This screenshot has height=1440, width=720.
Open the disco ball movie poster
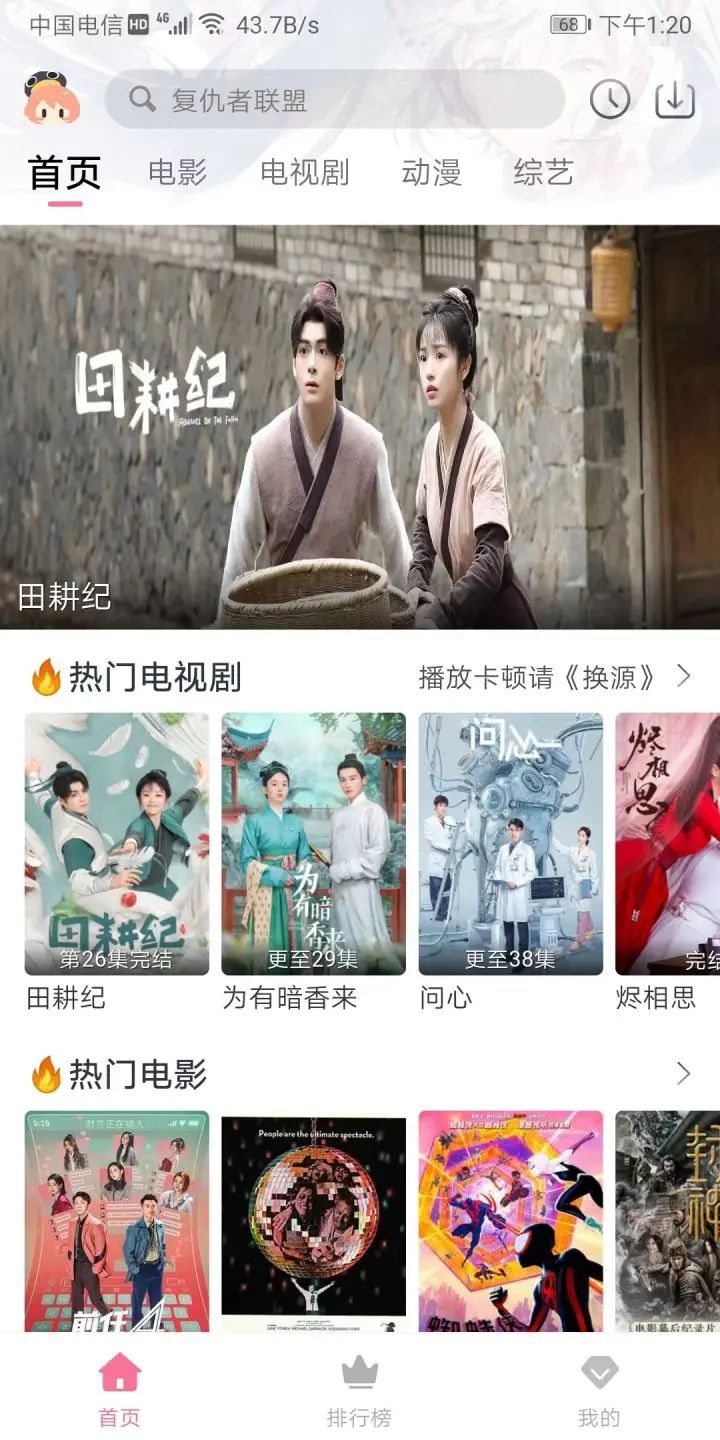[x=313, y=1220]
